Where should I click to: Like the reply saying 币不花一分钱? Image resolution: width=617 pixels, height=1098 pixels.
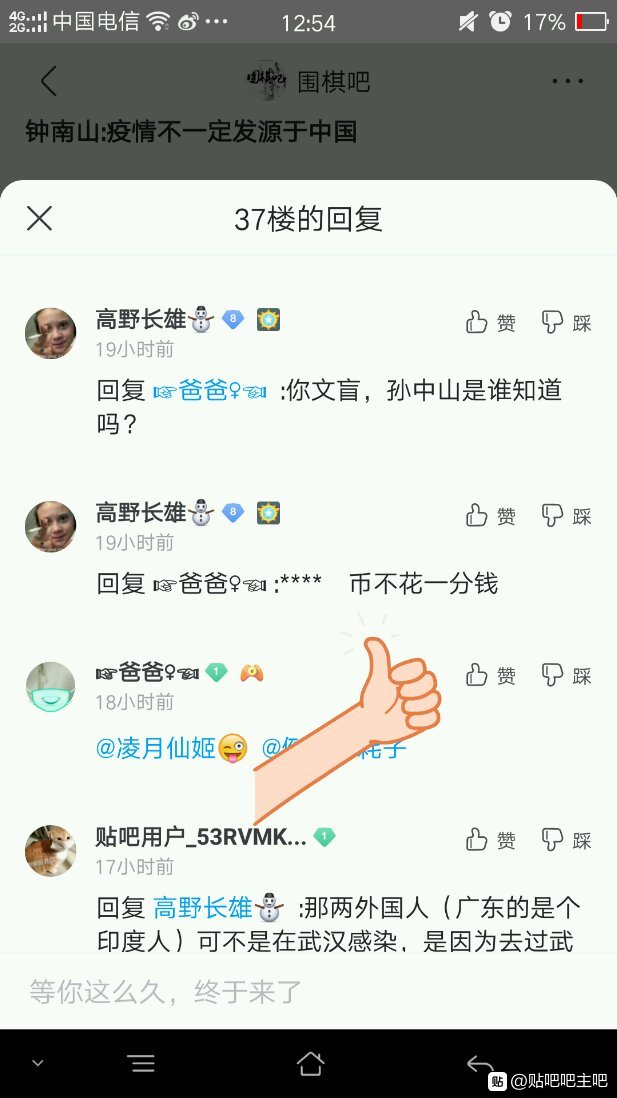[x=491, y=516]
